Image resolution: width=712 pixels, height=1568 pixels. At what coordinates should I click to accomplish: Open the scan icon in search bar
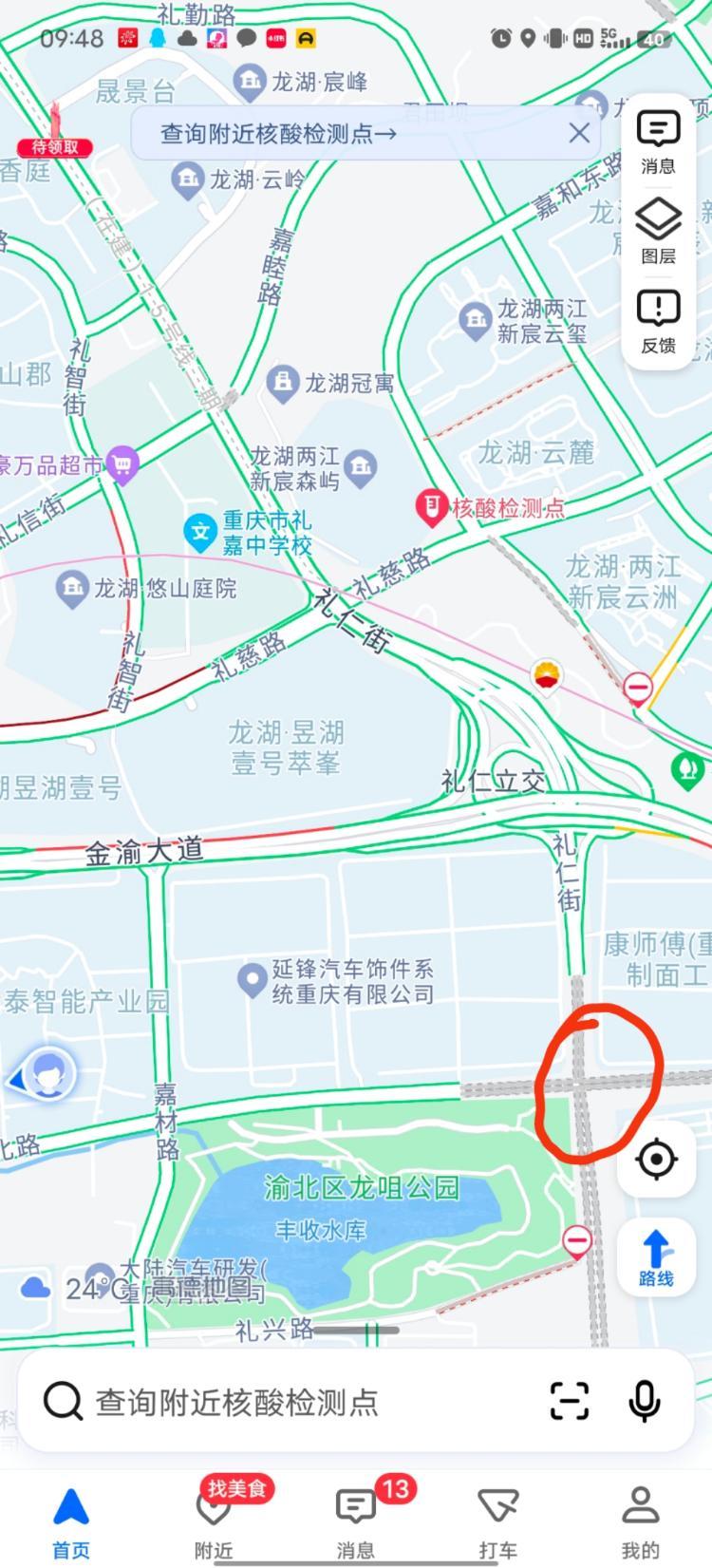[x=570, y=1401]
